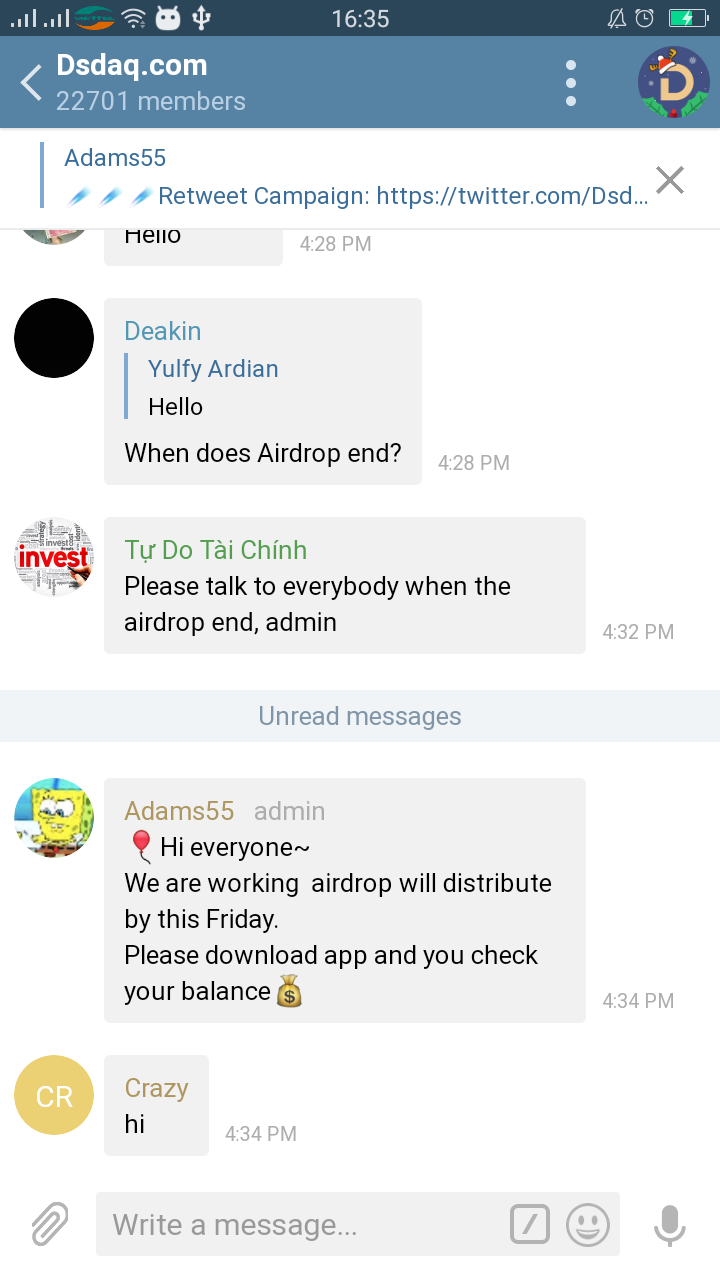The width and height of the screenshot is (720, 1280).
Task: Open Tự Do Tài Chính's profile picture
Action: pyautogui.click(x=54, y=557)
